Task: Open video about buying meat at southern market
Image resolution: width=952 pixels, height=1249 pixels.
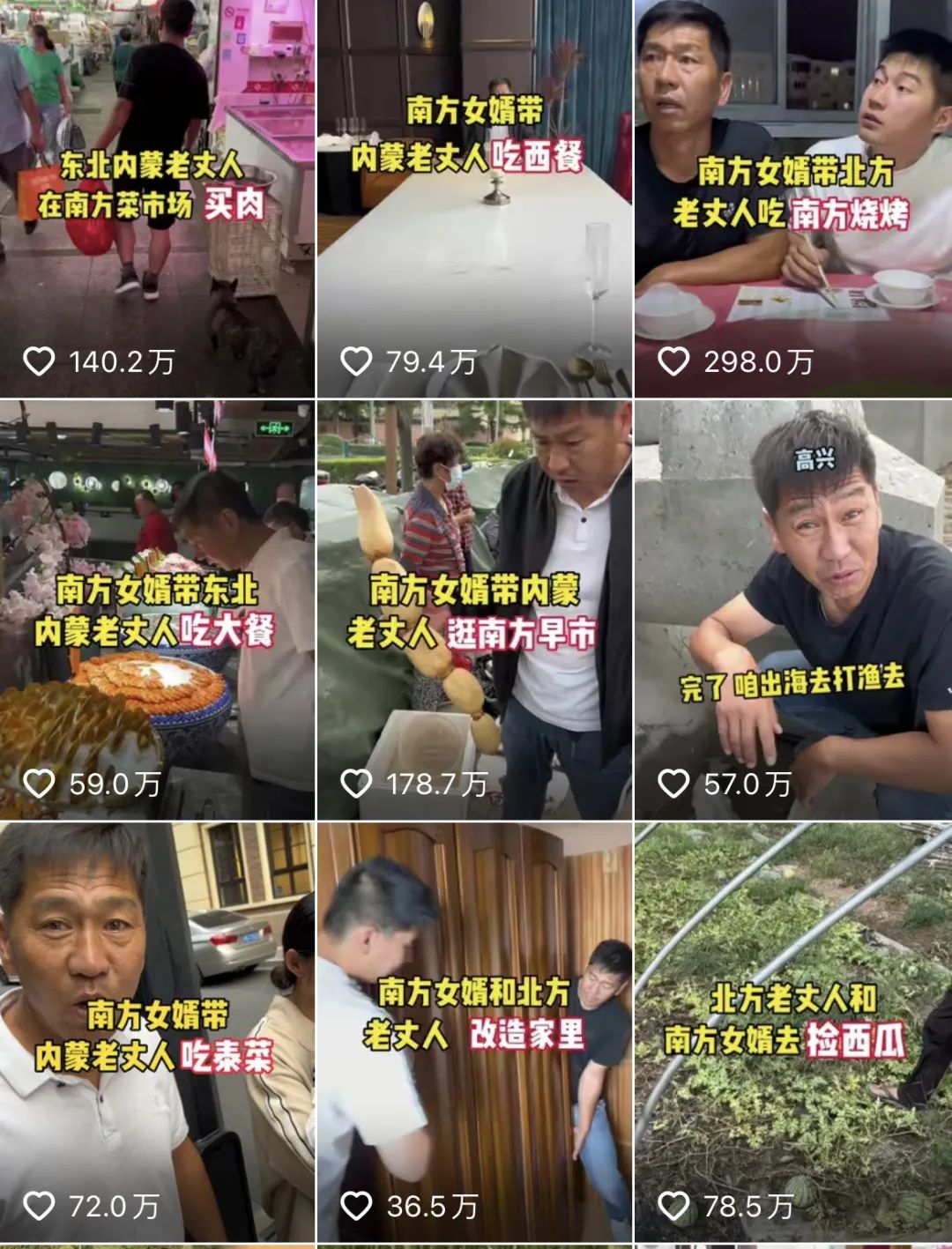Action: click(157, 198)
